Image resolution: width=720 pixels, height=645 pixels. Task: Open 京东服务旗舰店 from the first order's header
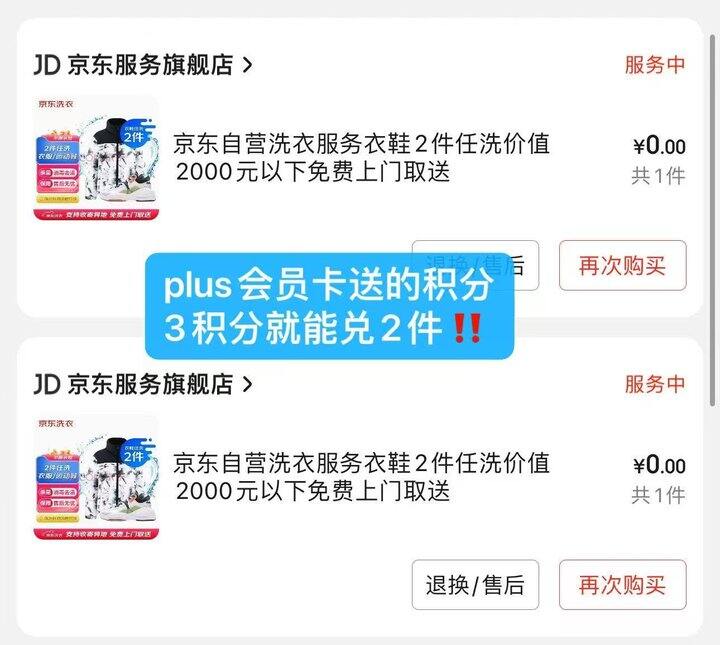click(150, 65)
